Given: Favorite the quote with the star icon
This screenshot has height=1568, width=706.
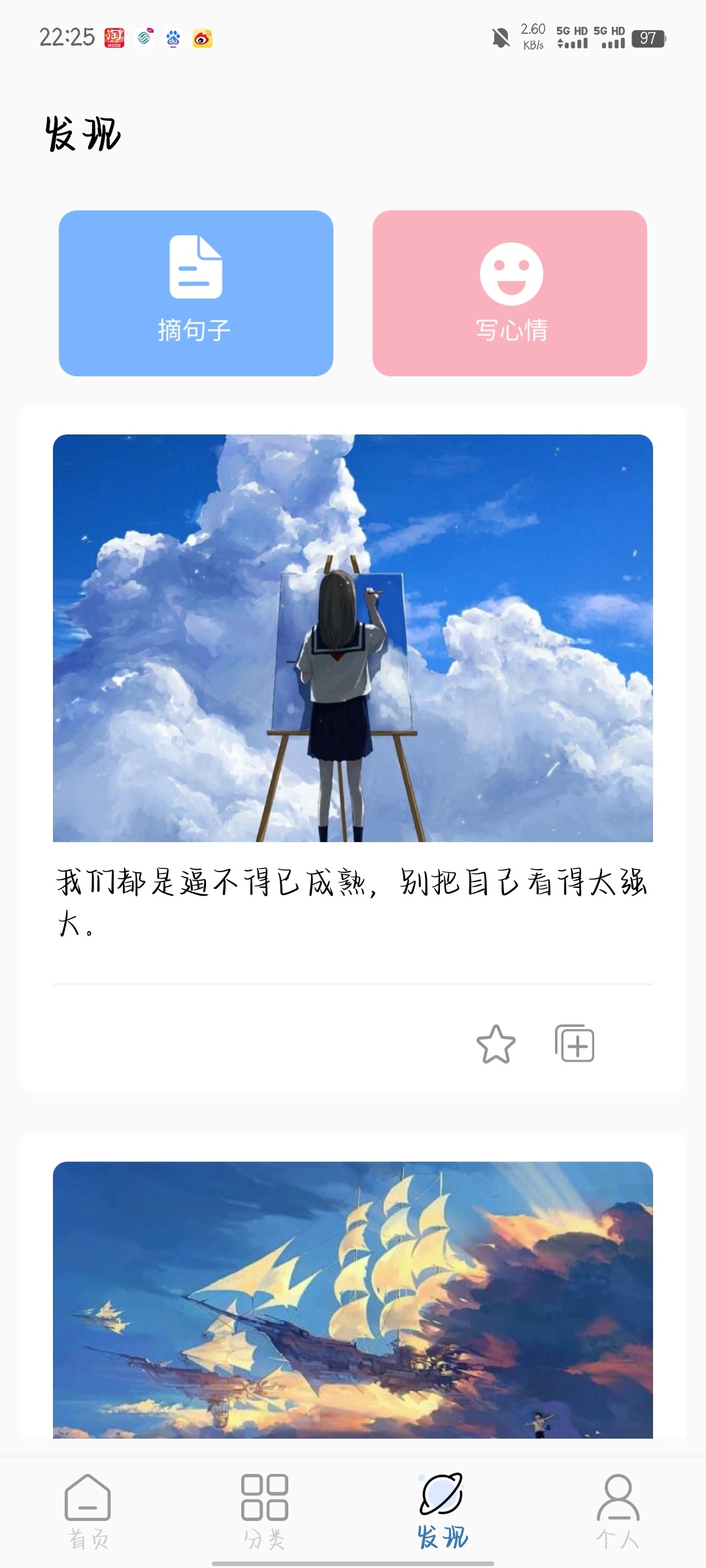Looking at the screenshot, I should (496, 1043).
